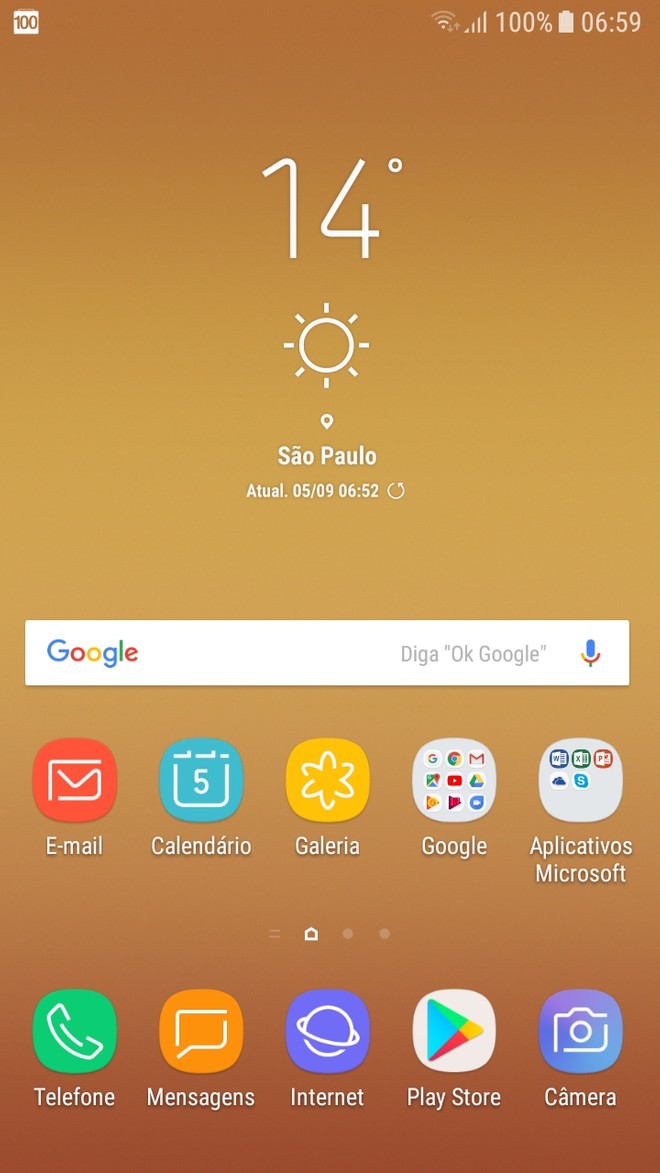This screenshot has height=1173, width=660.
Task: Open the Calendário app
Action: pyautogui.click(x=201, y=781)
